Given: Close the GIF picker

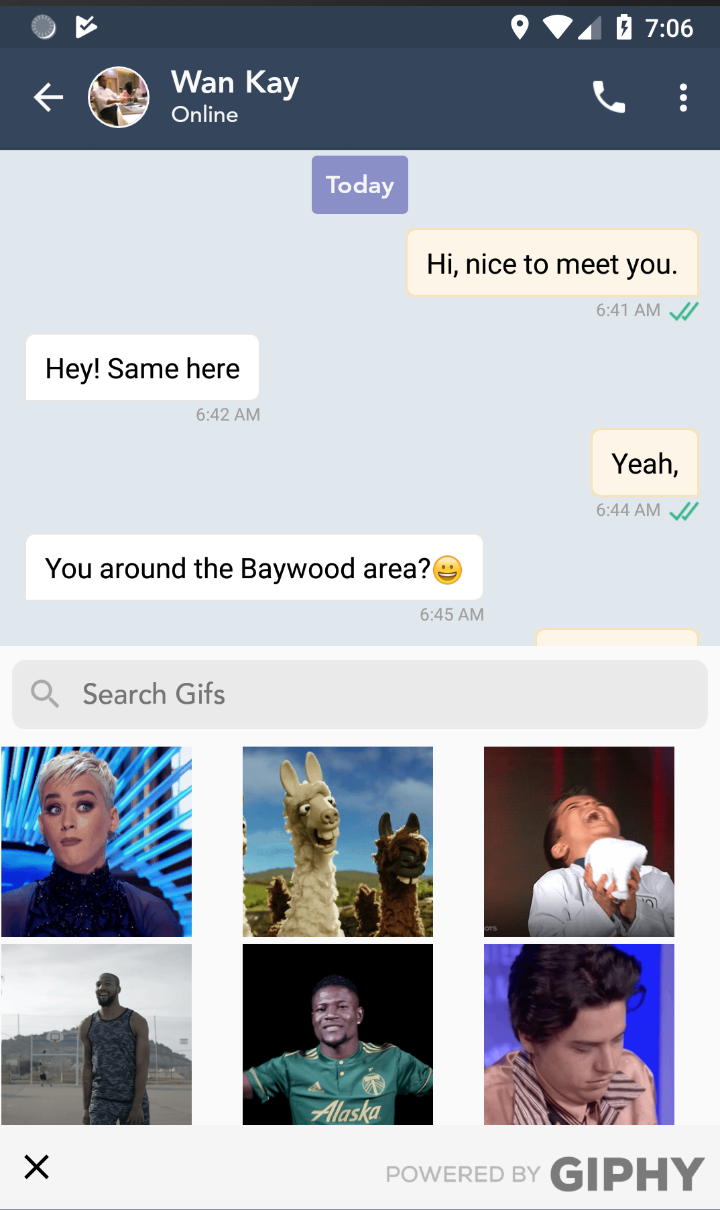Looking at the screenshot, I should pos(37,1167).
